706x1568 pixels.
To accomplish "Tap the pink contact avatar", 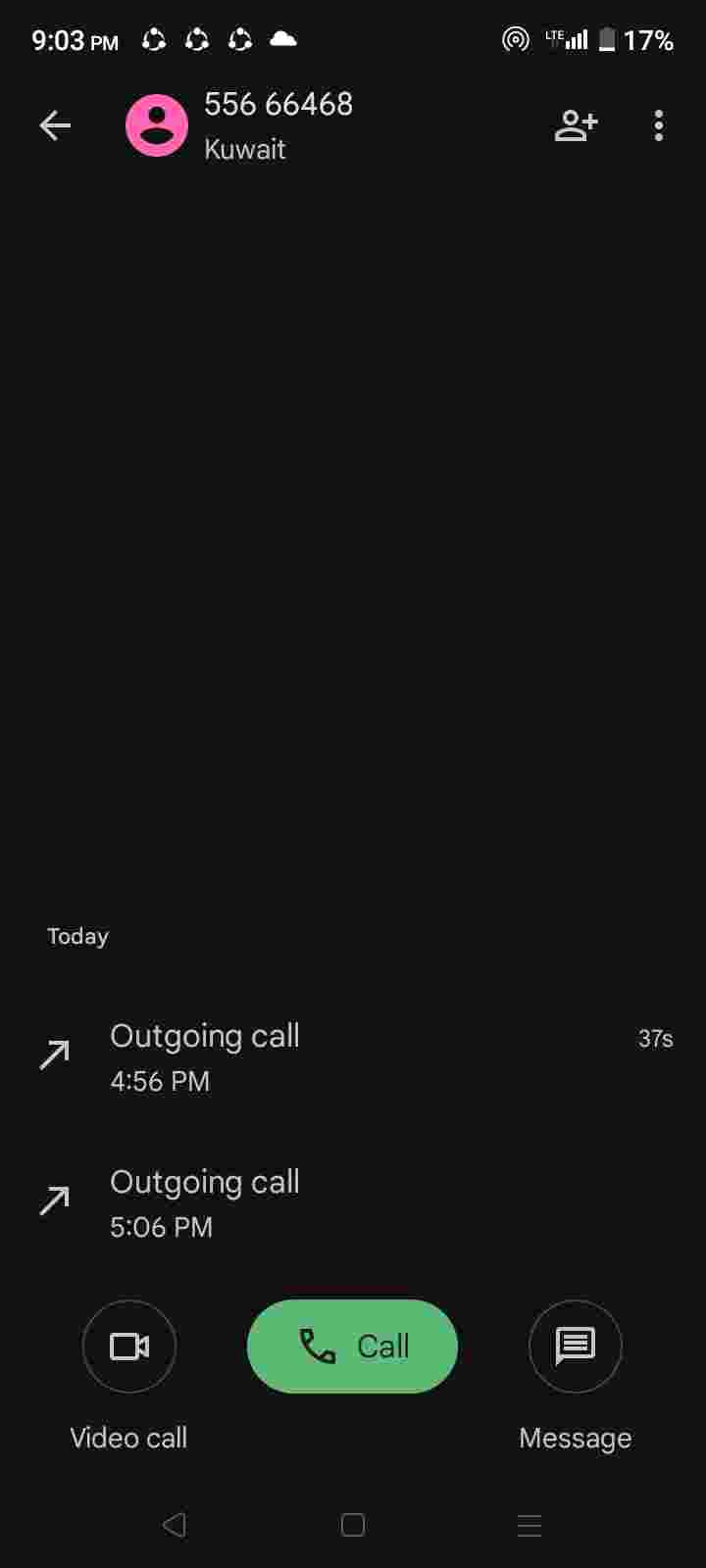I will tap(157, 125).
